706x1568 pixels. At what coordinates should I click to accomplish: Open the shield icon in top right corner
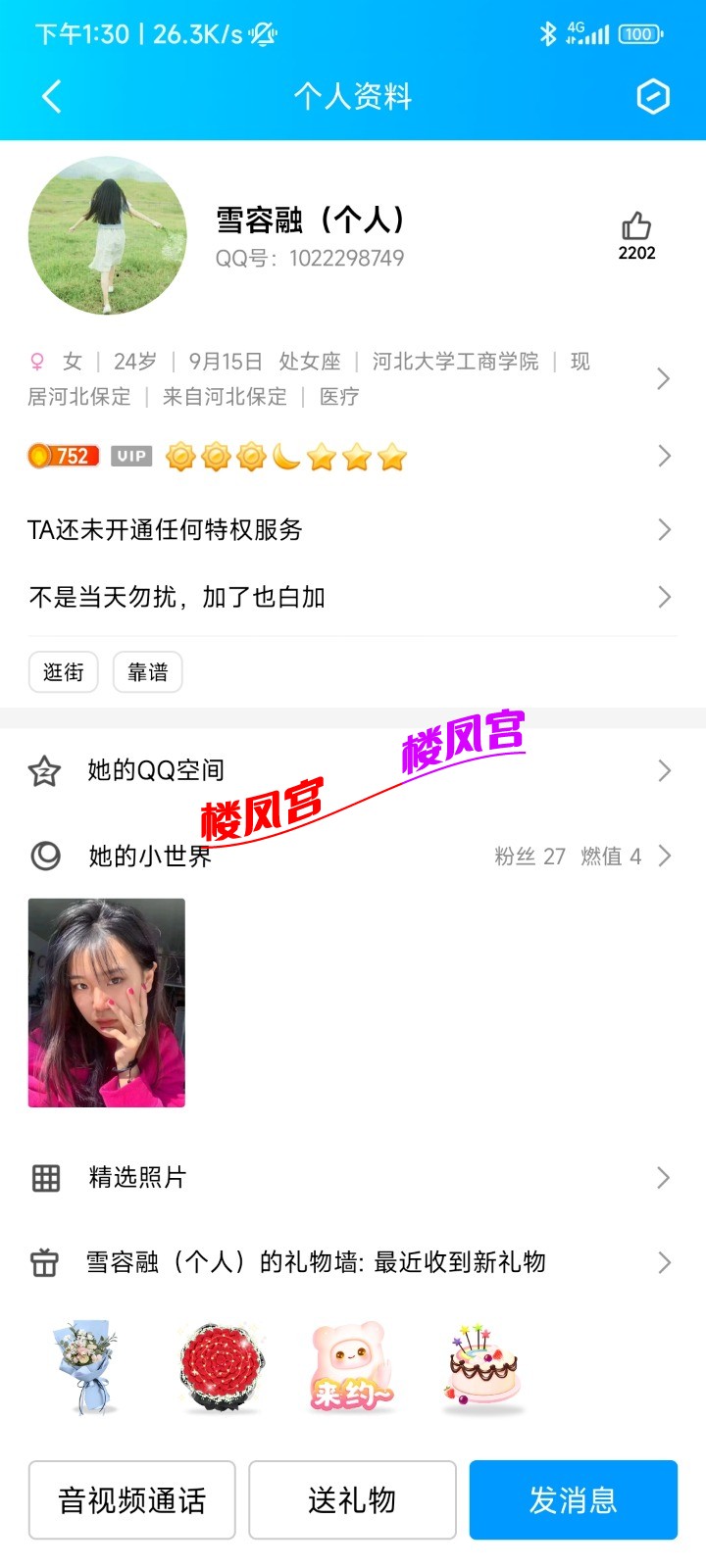click(652, 97)
